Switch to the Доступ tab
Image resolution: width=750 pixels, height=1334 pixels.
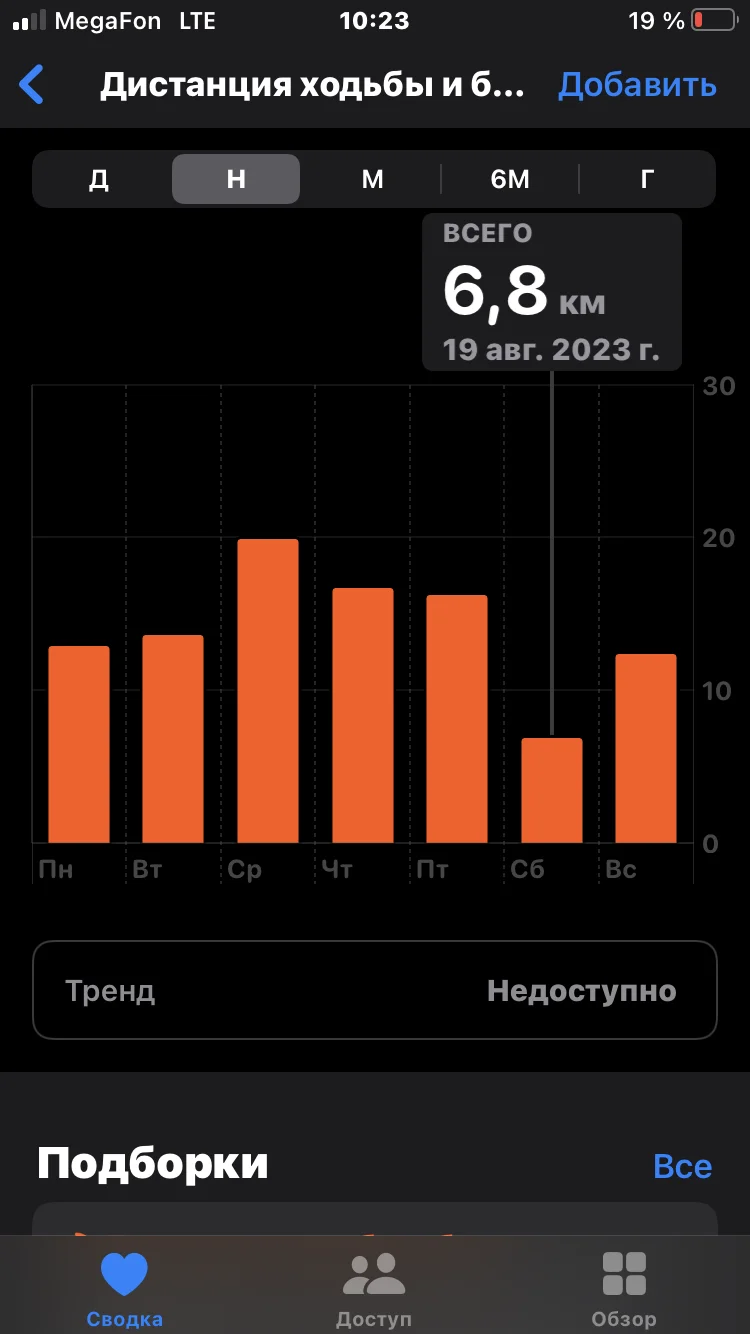tap(374, 1288)
